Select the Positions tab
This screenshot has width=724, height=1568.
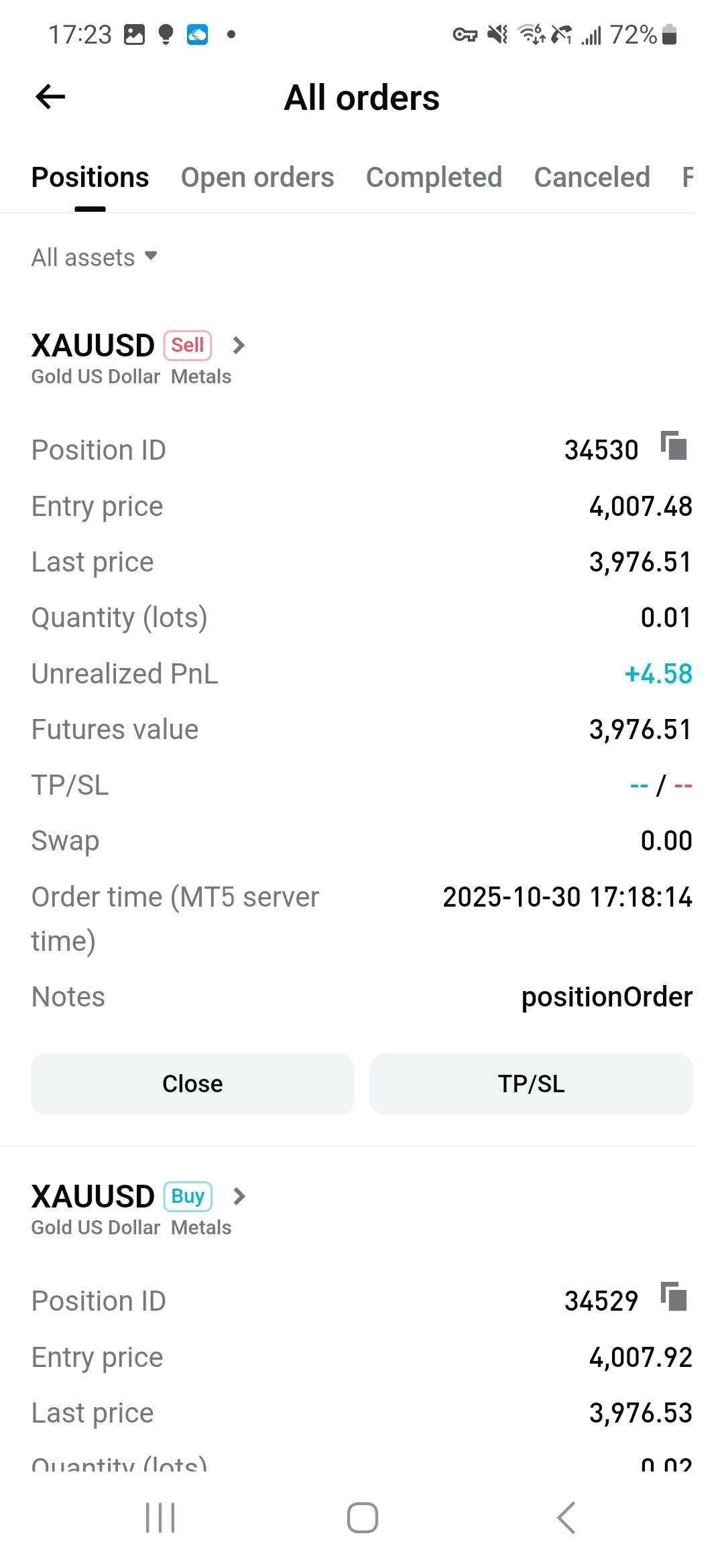tap(90, 177)
